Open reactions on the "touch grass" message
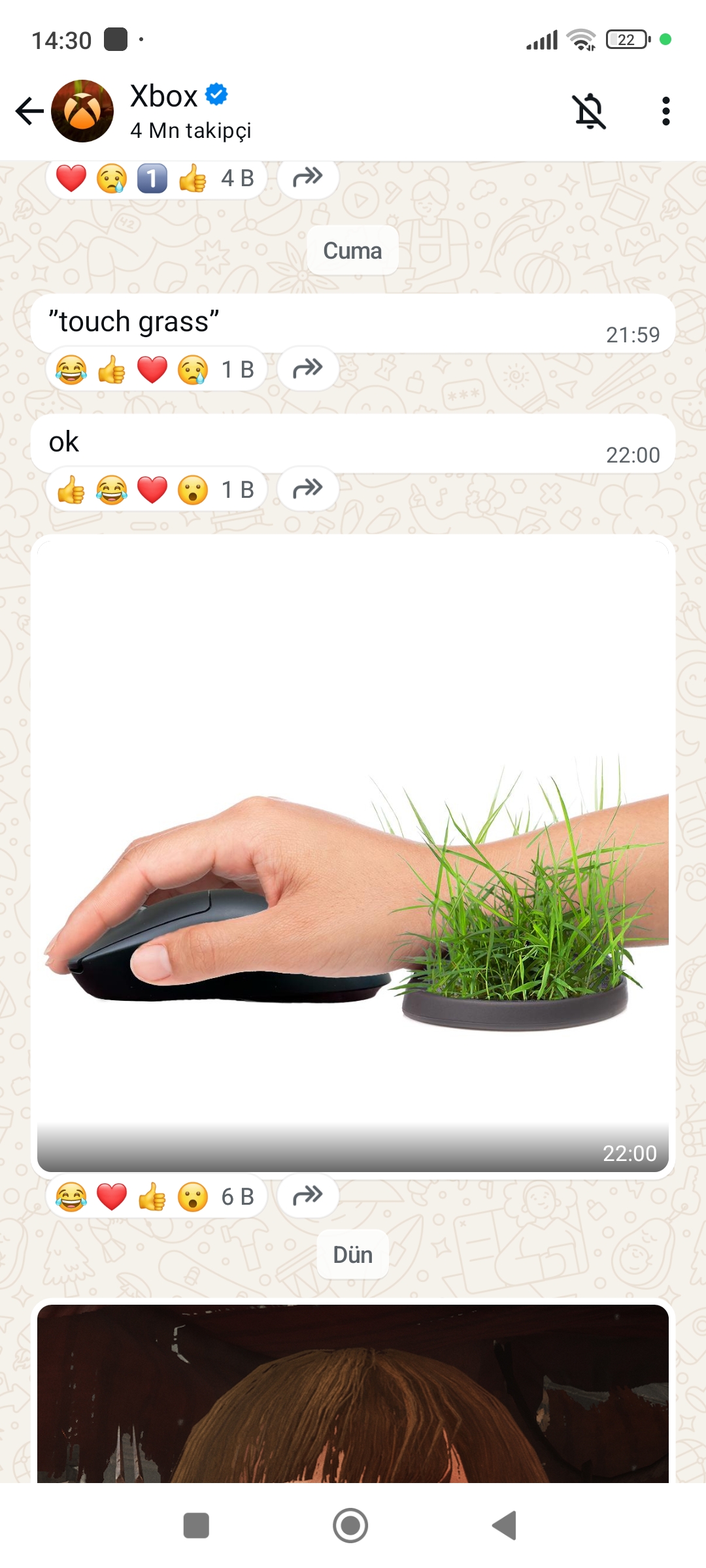Image resolution: width=706 pixels, height=1568 pixels. click(x=156, y=369)
